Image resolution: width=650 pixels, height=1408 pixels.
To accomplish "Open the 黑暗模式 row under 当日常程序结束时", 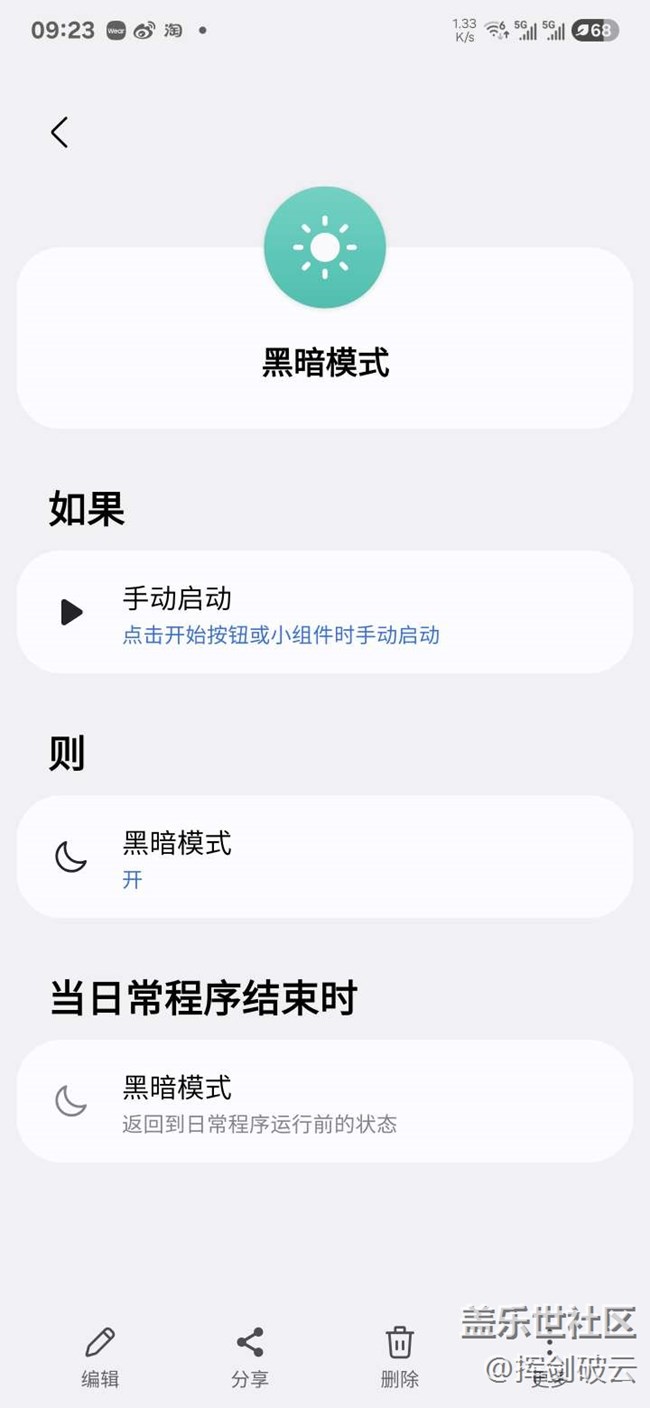I will pyautogui.click(x=325, y=1101).
